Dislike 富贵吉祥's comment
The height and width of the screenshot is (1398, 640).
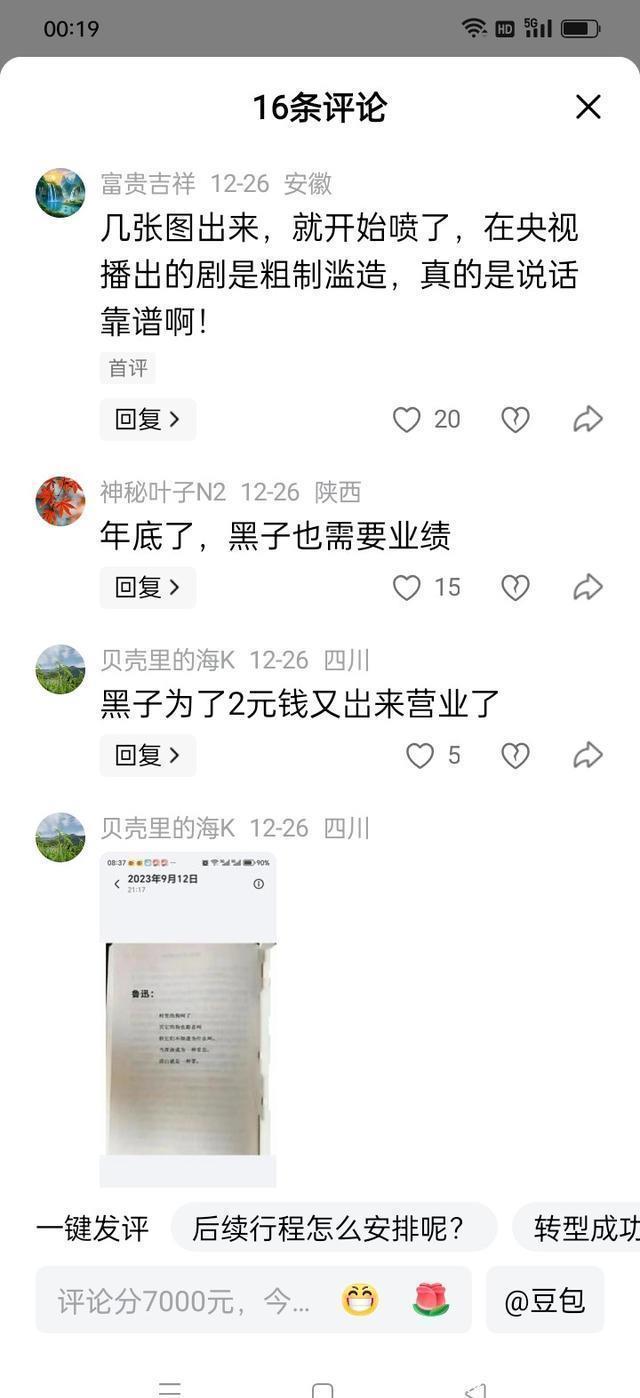tap(515, 420)
